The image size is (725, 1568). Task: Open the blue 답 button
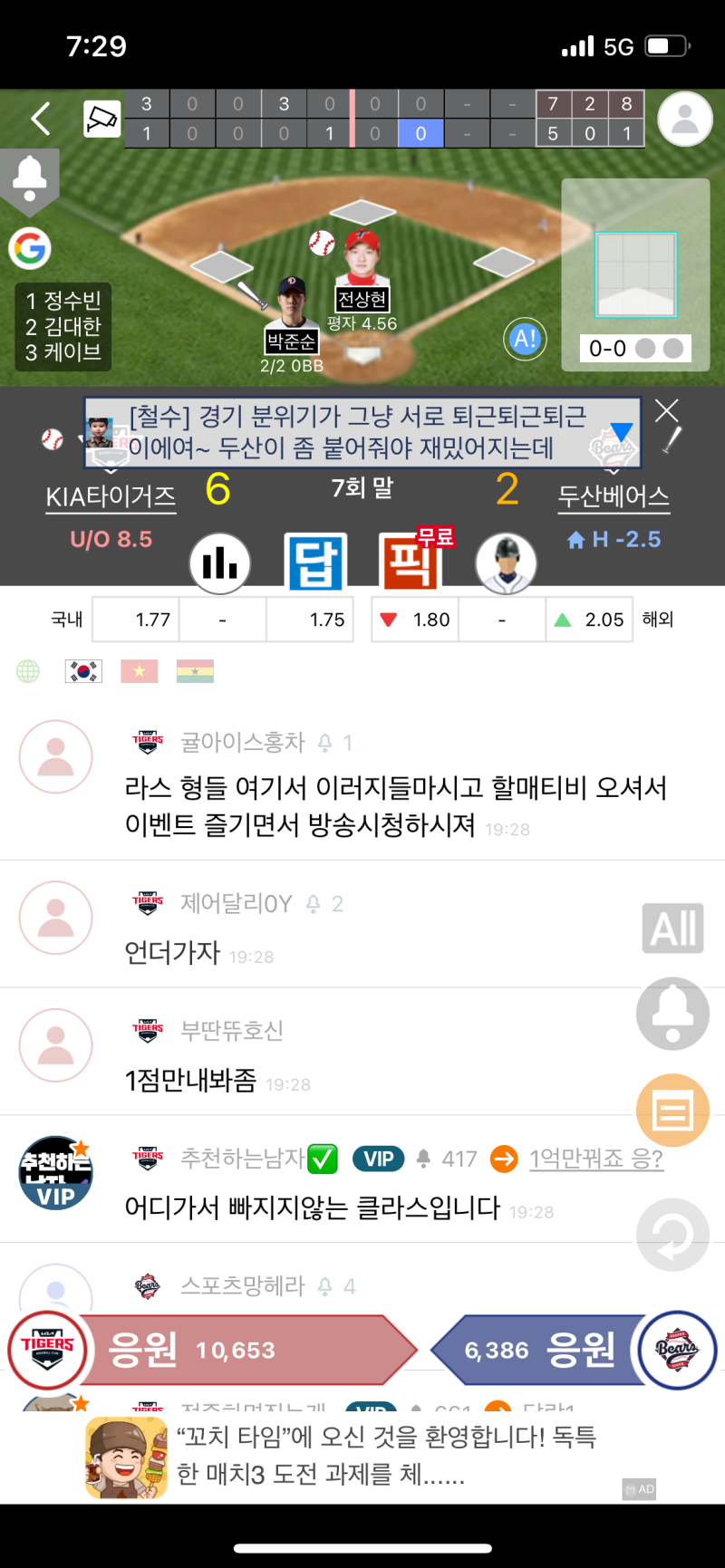314,563
